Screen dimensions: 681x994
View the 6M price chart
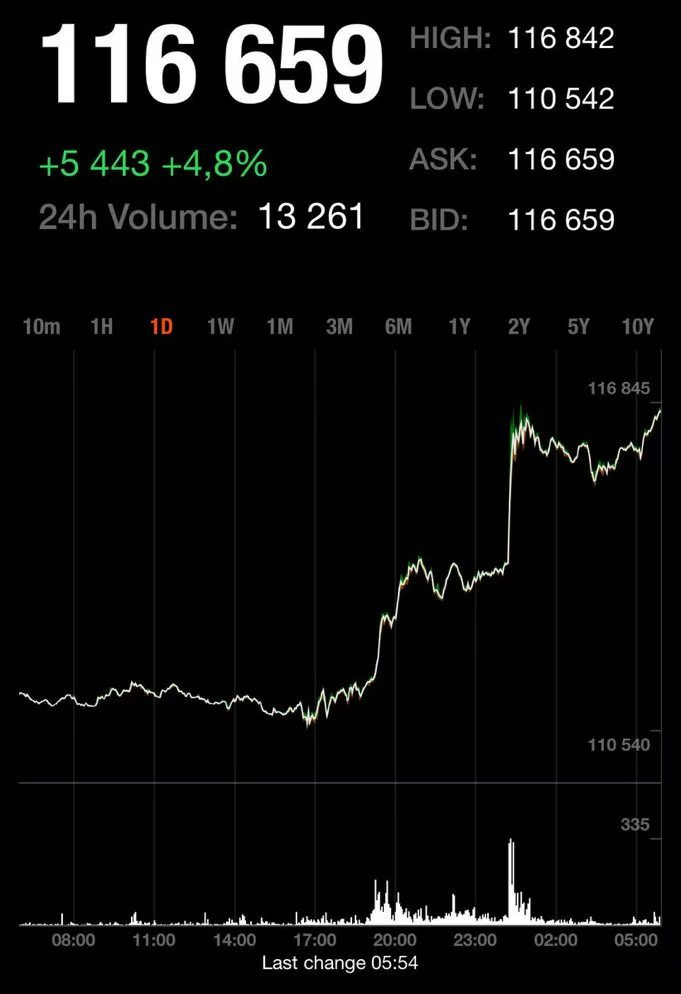(398, 327)
